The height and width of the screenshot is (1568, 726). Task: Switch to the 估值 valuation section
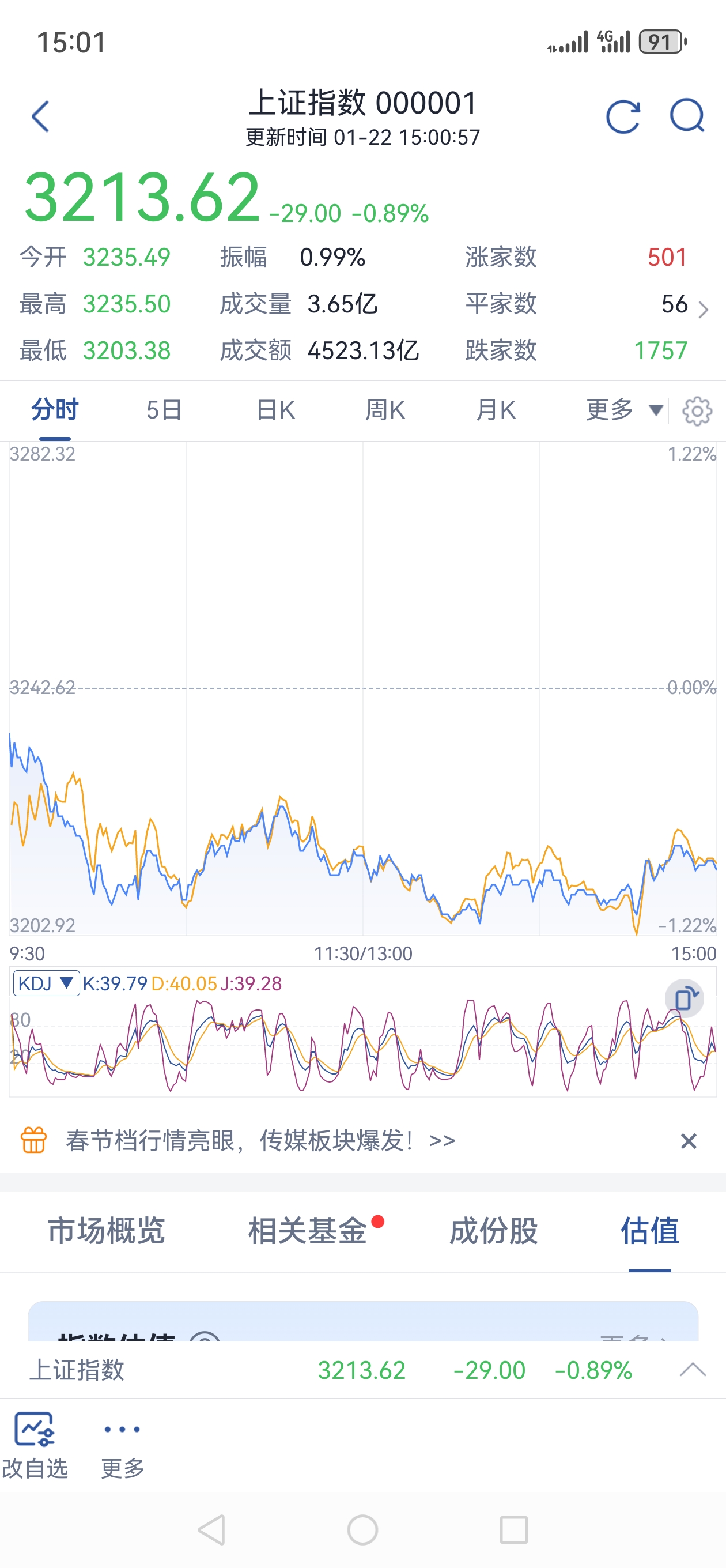(649, 1231)
